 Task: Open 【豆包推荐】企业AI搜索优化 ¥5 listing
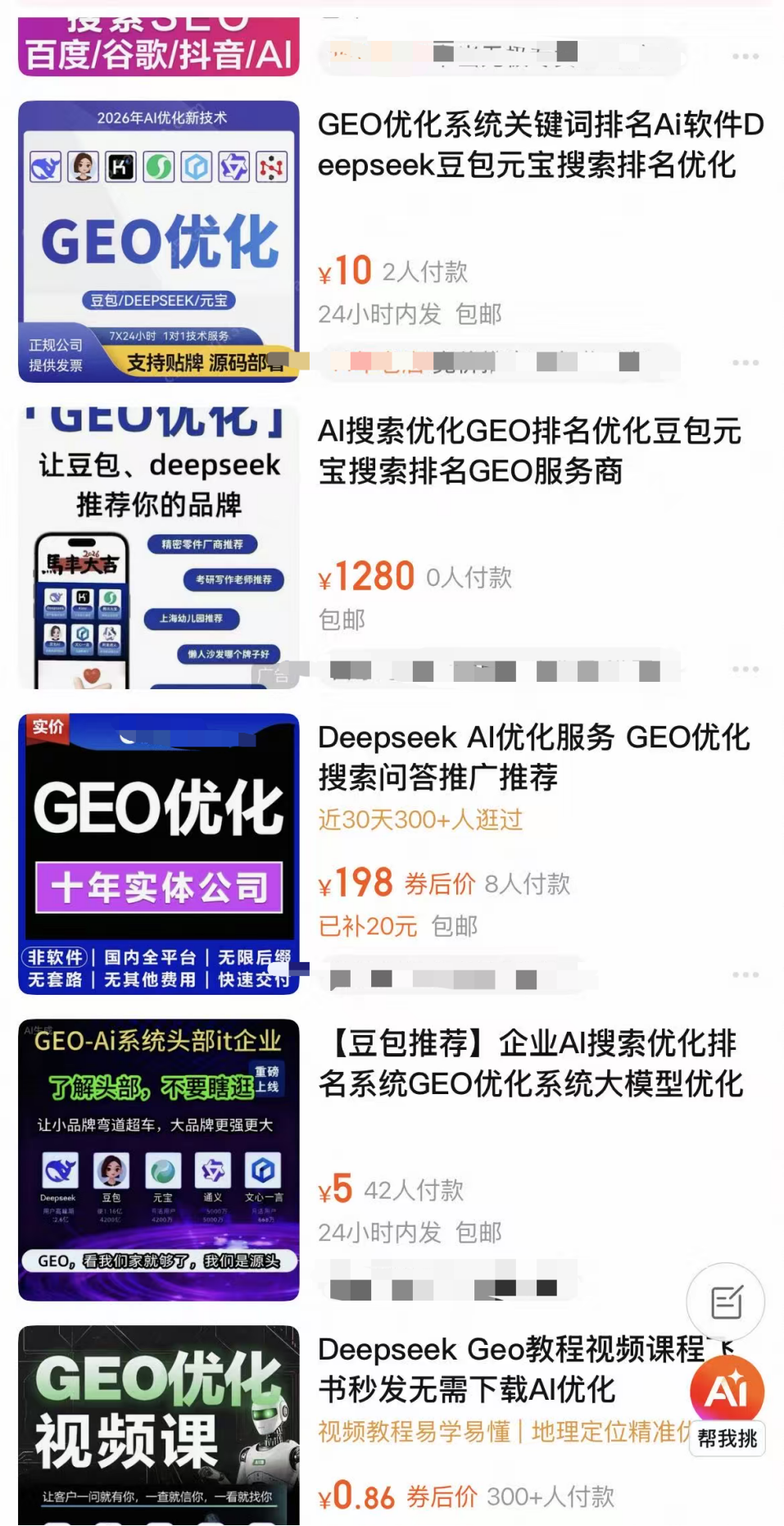[531, 1063]
